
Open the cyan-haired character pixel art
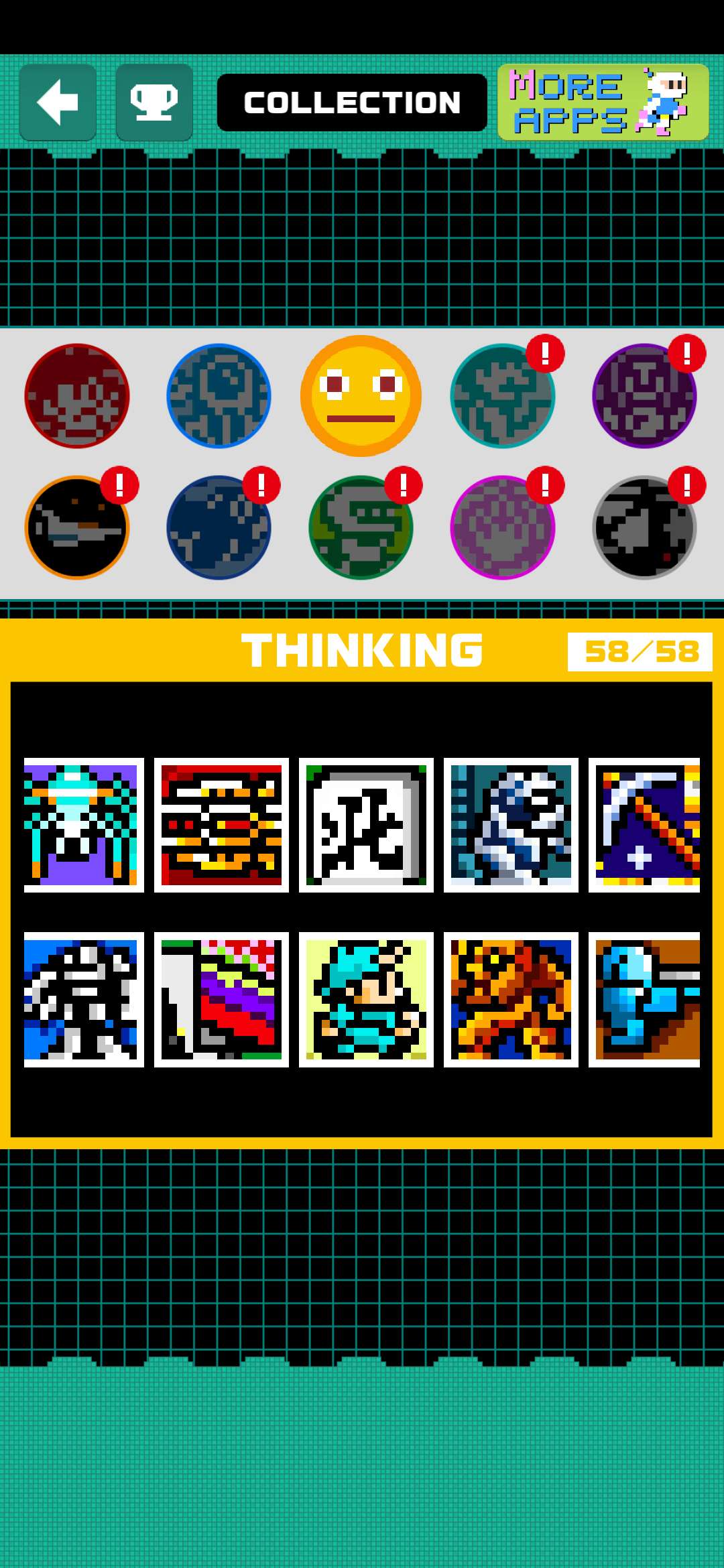pos(366,999)
